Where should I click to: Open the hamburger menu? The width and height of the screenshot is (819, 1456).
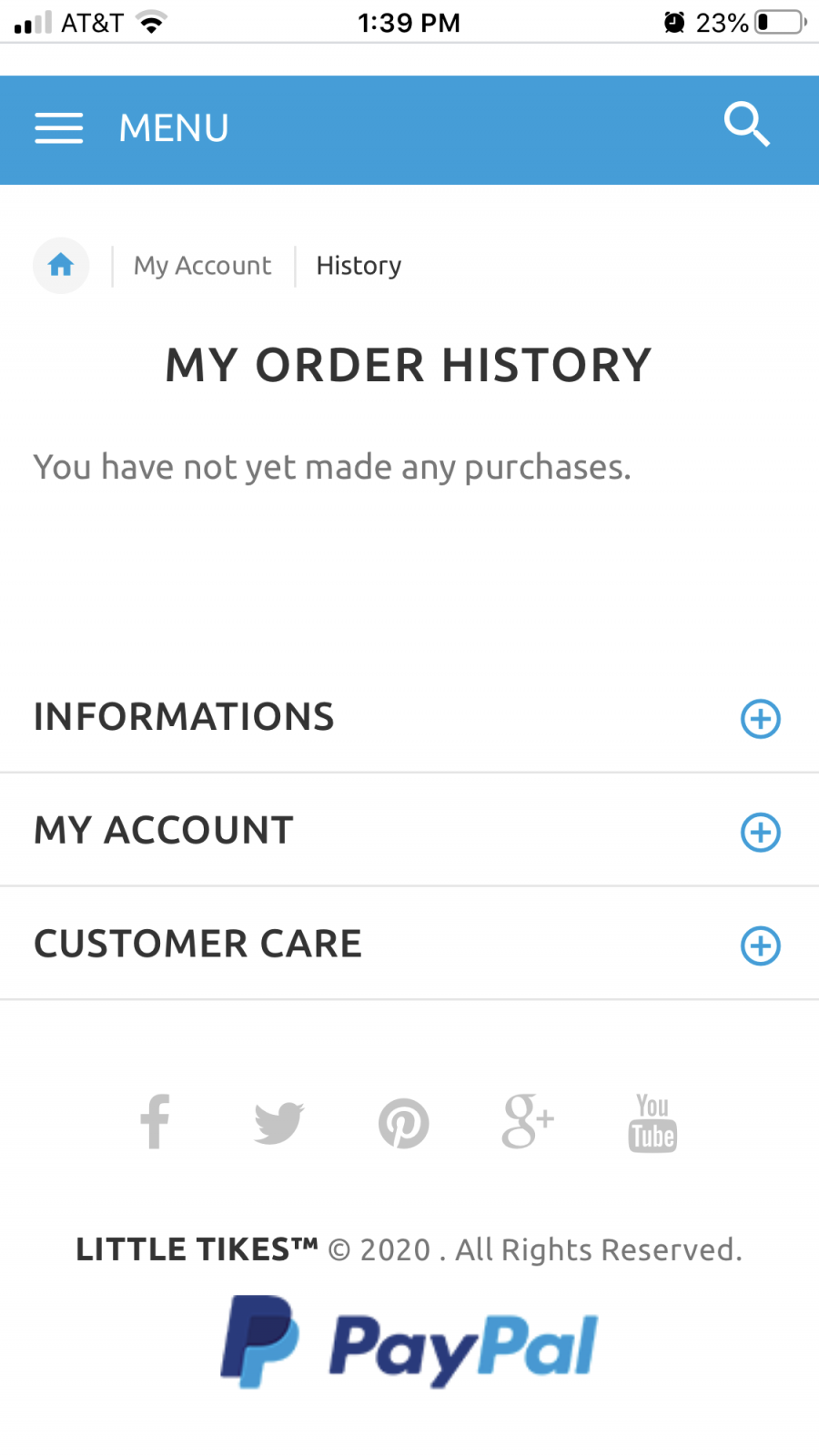tap(59, 128)
